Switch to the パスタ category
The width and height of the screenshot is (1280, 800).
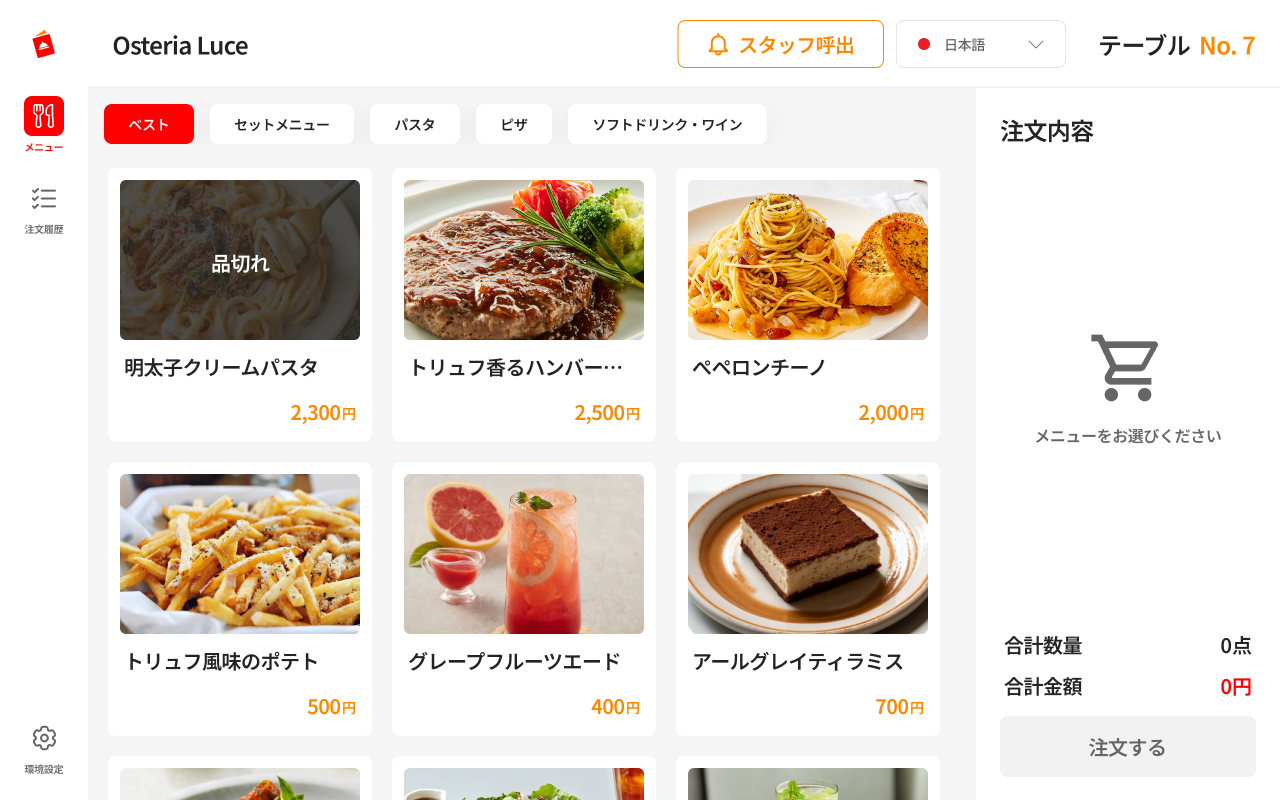pyautogui.click(x=414, y=124)
